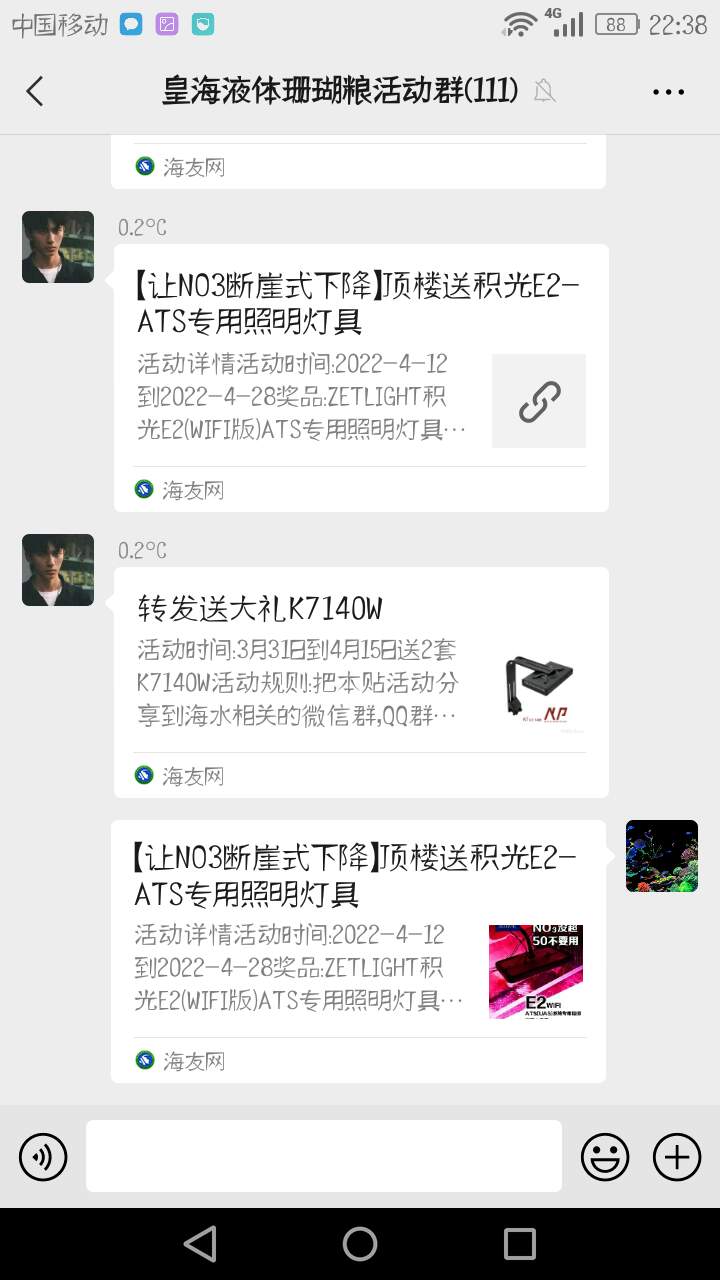Switch to voice message input
720x1280 pixels.
click(x=43, y=1157)
